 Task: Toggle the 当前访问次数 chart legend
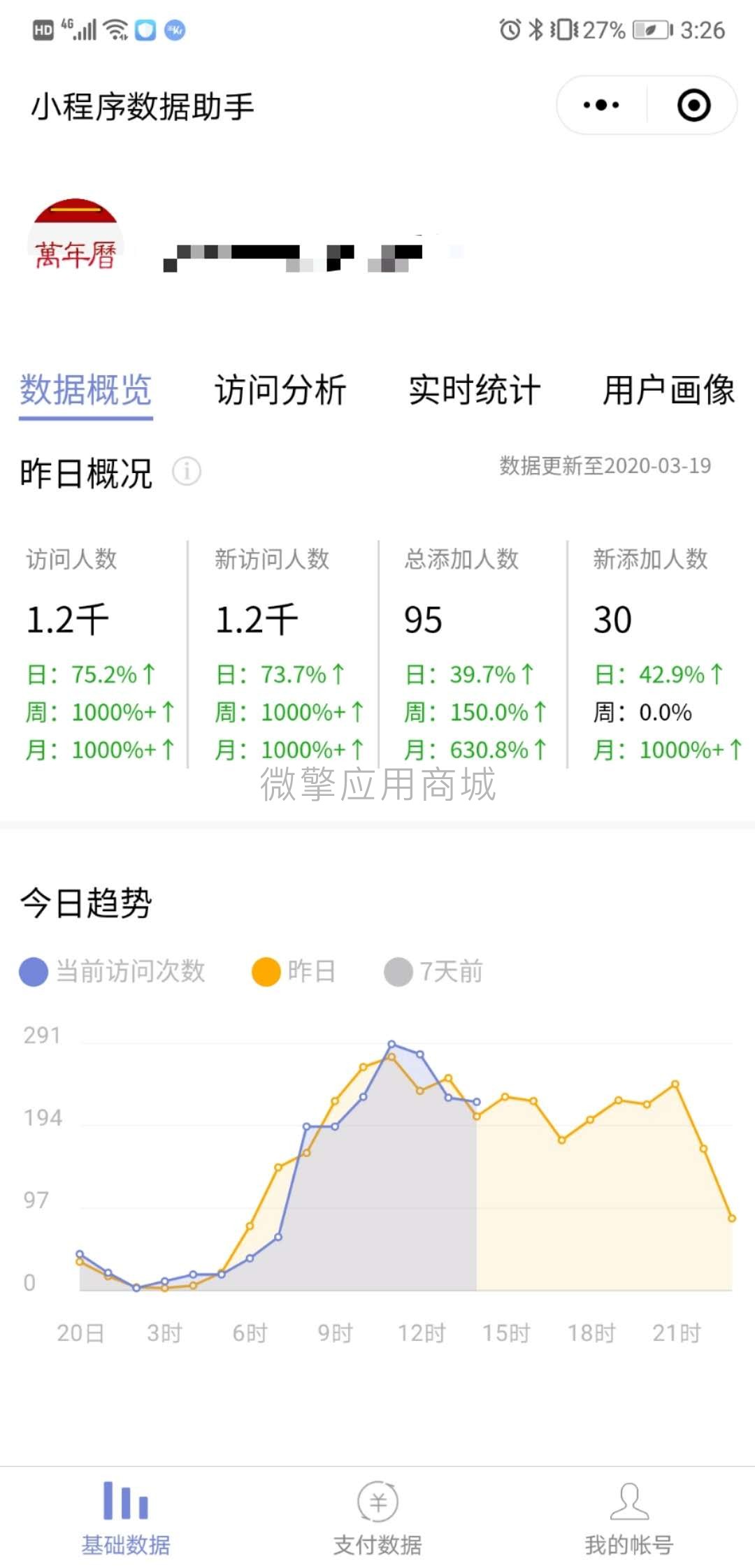point(113,971)
